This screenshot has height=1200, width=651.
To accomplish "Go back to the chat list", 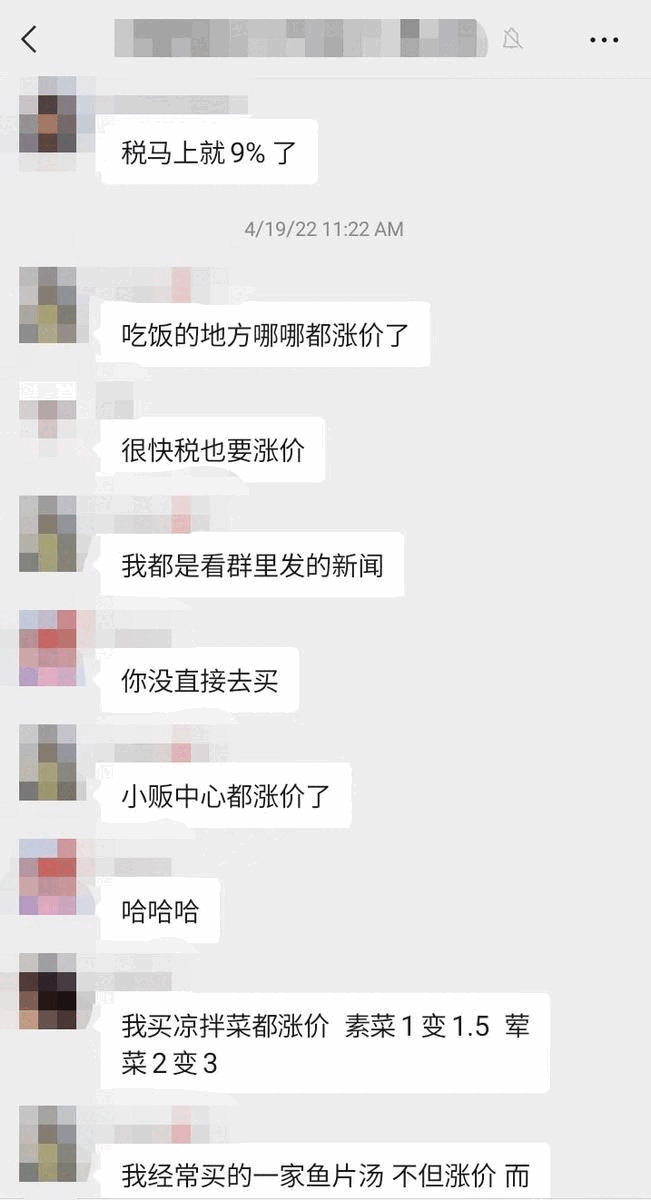I will [29, 40].
